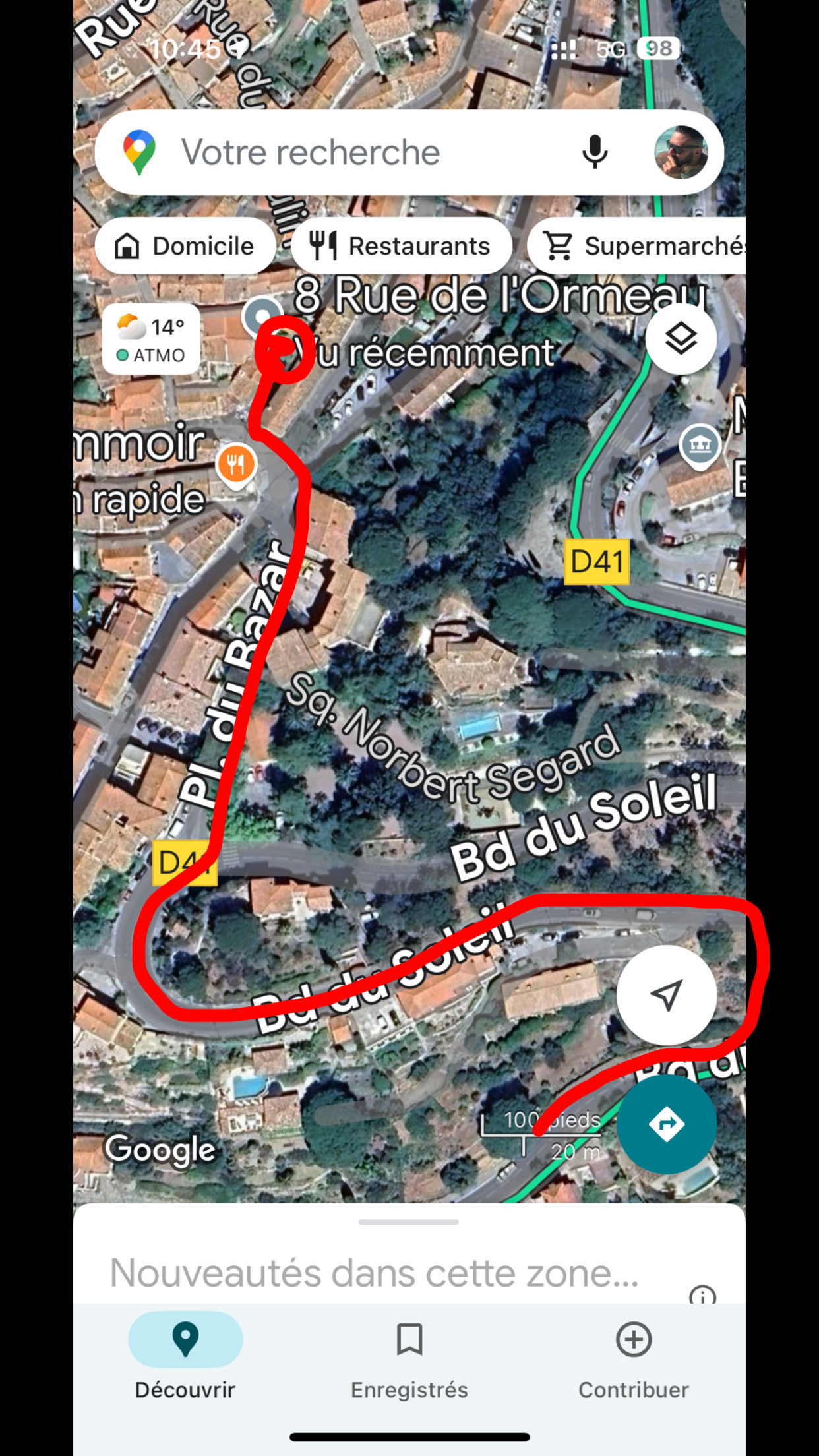Screen dimensions: 819x1456
Task: Open the directions button
Action: [666, 1124]
